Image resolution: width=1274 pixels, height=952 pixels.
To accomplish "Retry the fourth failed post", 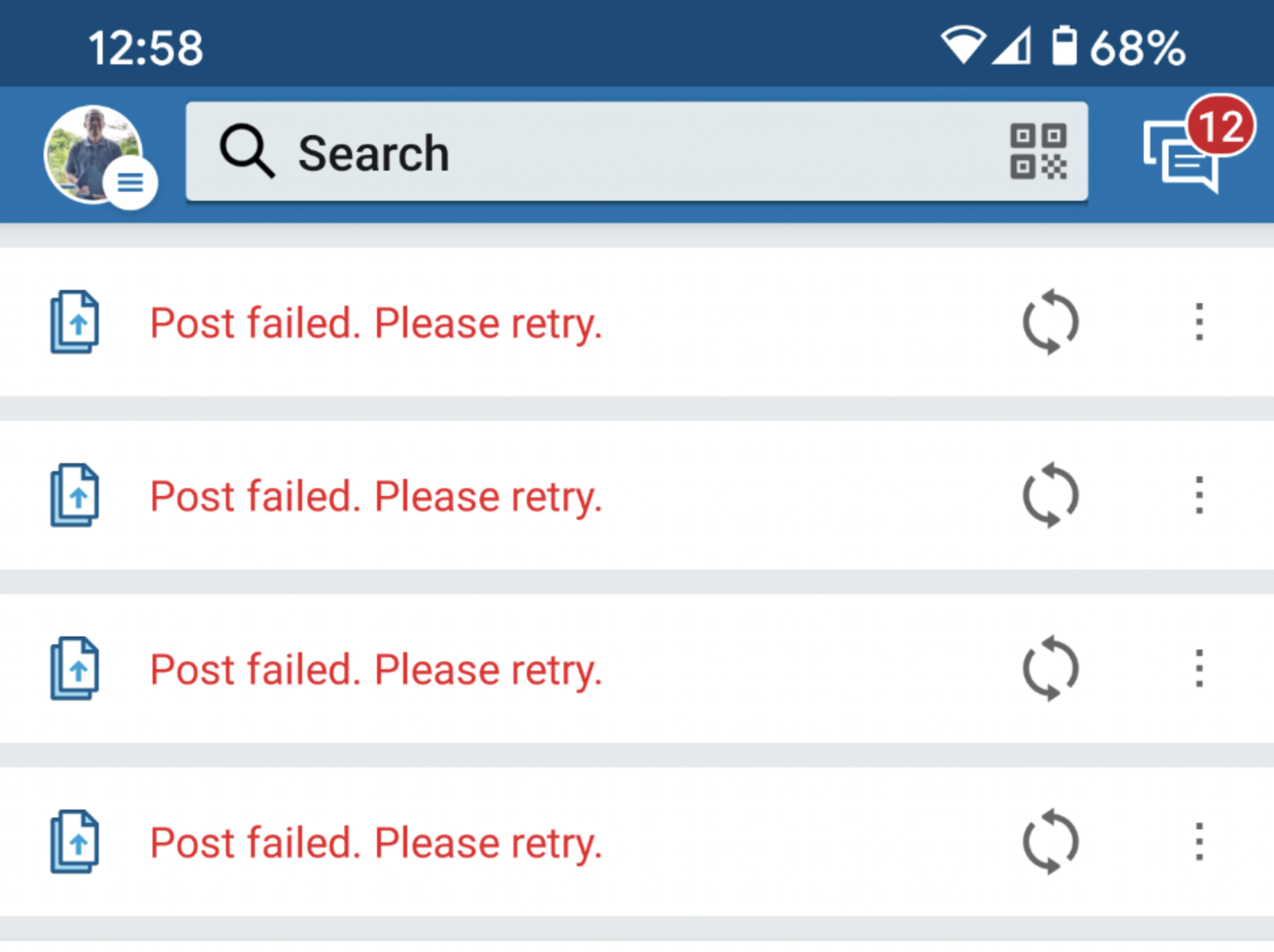I will coord(1050,842).
